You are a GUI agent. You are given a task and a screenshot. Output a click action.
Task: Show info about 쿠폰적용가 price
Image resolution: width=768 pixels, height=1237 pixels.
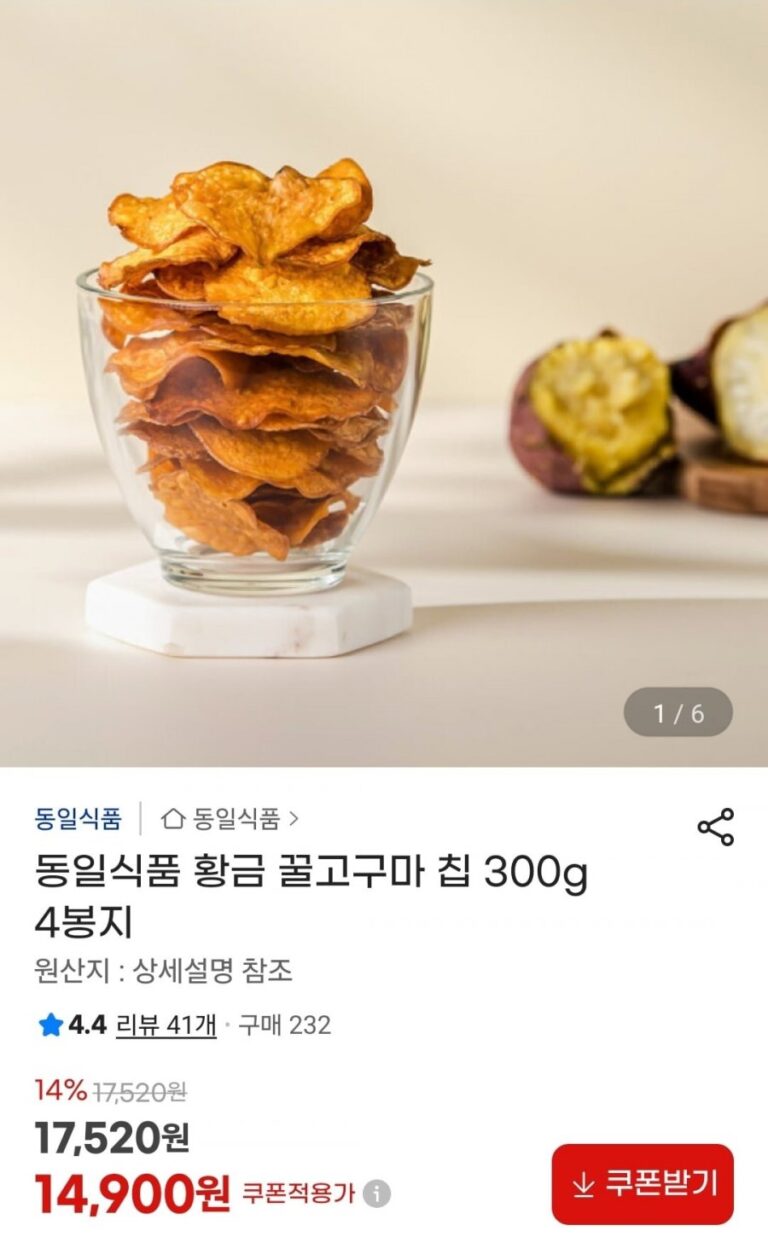click(377, 1194)
